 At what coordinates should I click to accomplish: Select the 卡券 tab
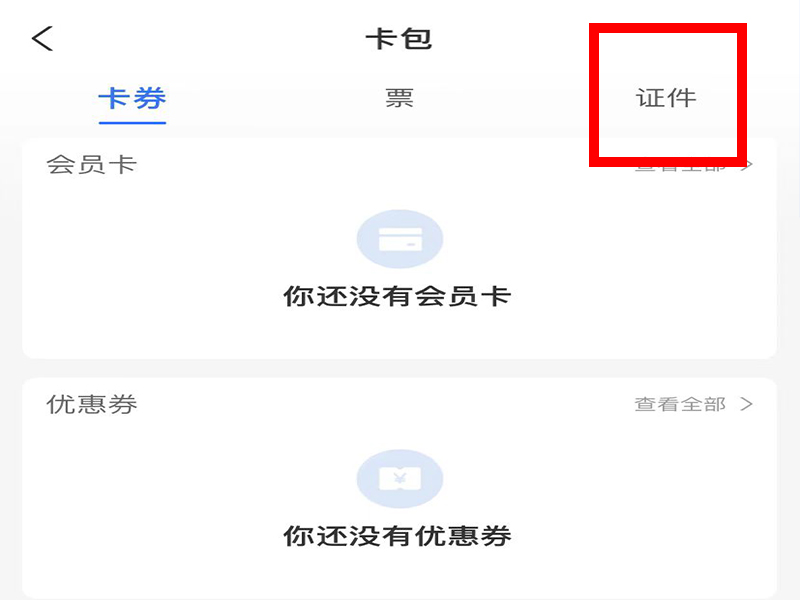point(132,98)
